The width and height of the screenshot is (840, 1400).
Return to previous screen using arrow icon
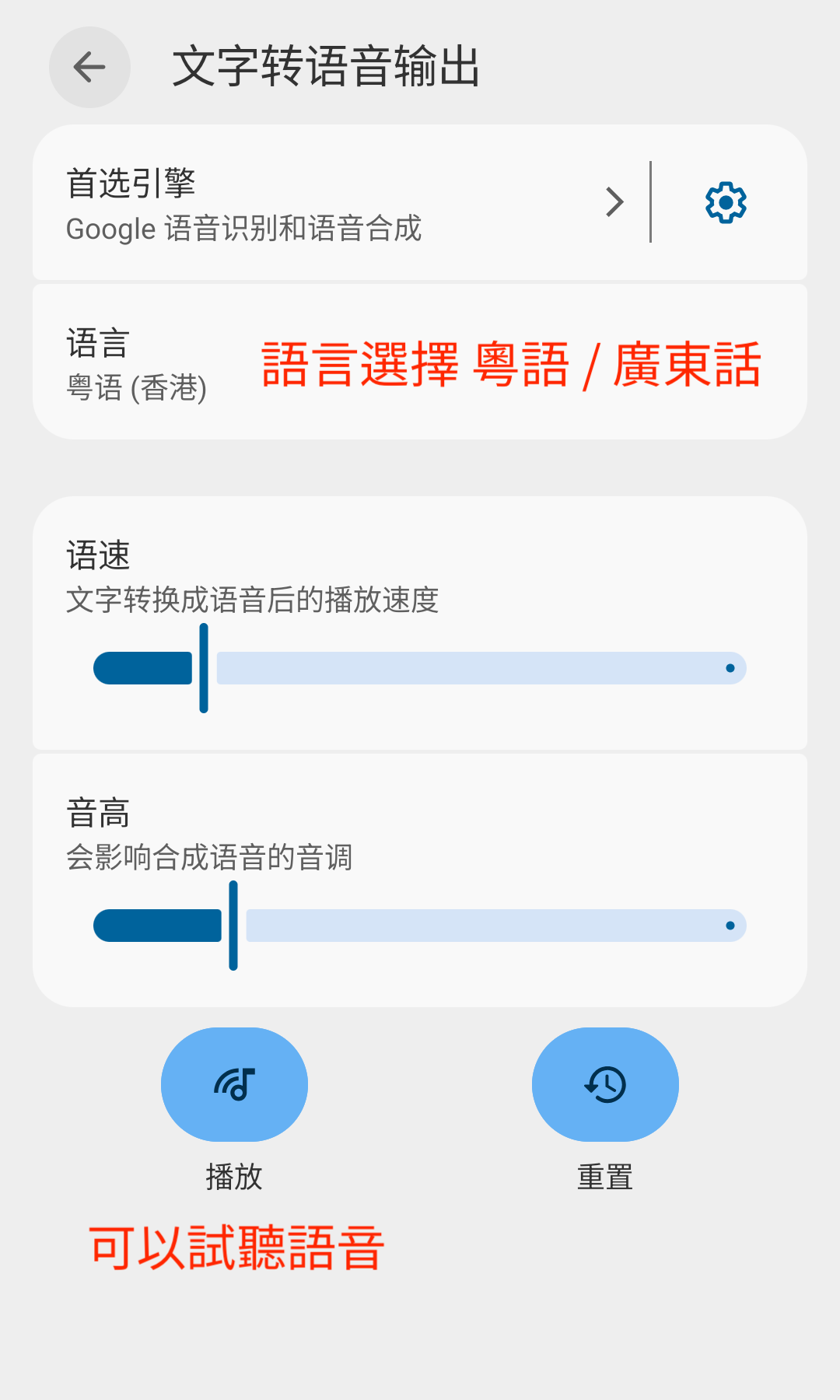89,67
